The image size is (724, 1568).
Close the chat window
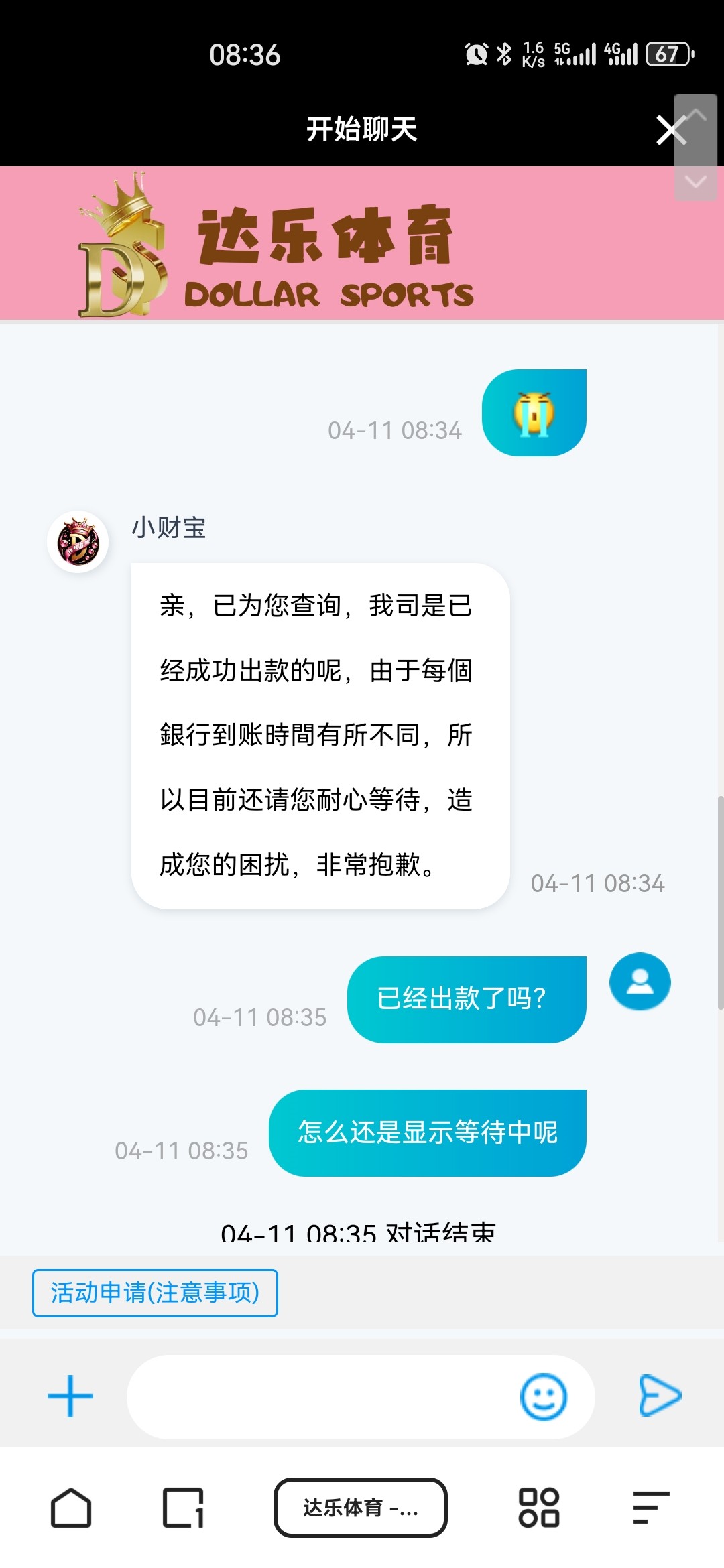(x=670, y=130)
